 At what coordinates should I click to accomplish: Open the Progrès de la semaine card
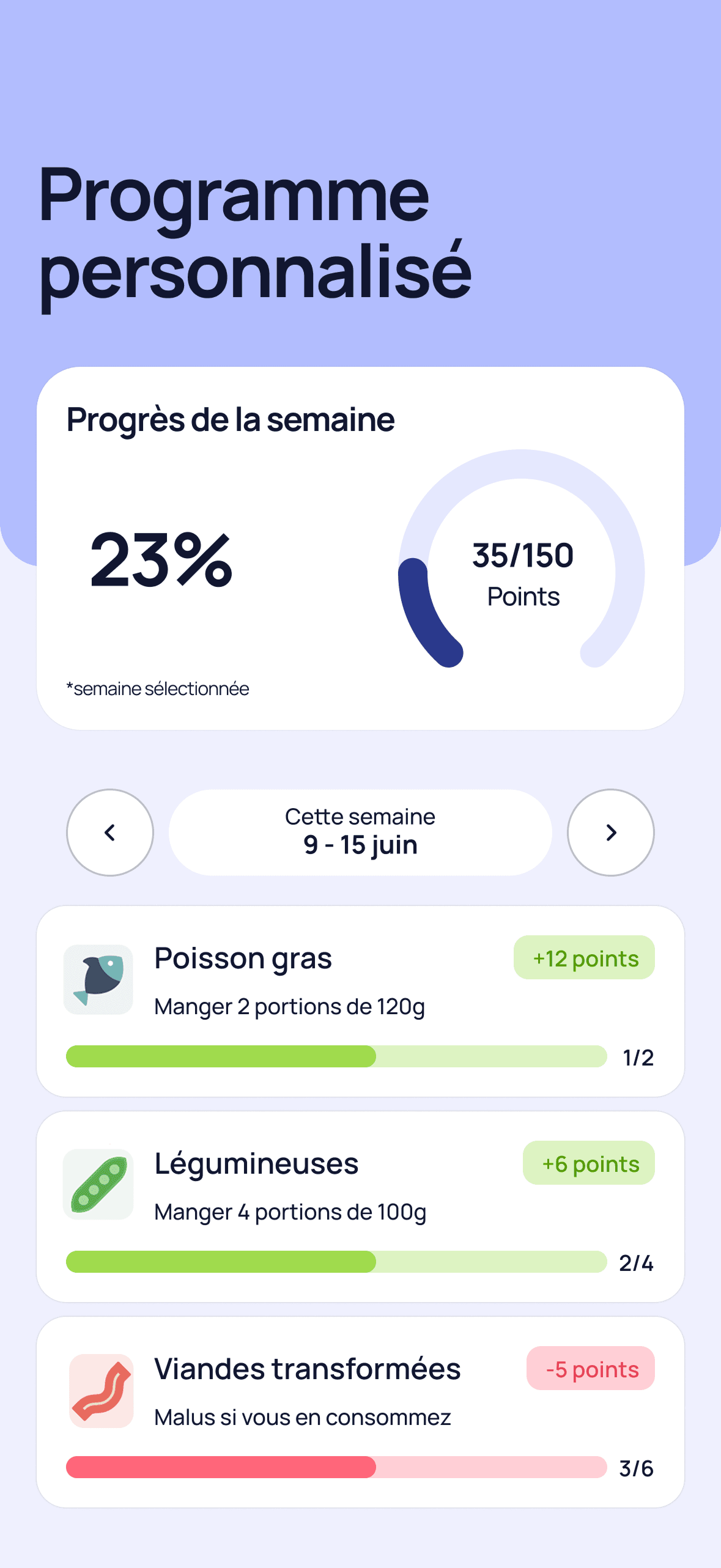coord(360,548)
